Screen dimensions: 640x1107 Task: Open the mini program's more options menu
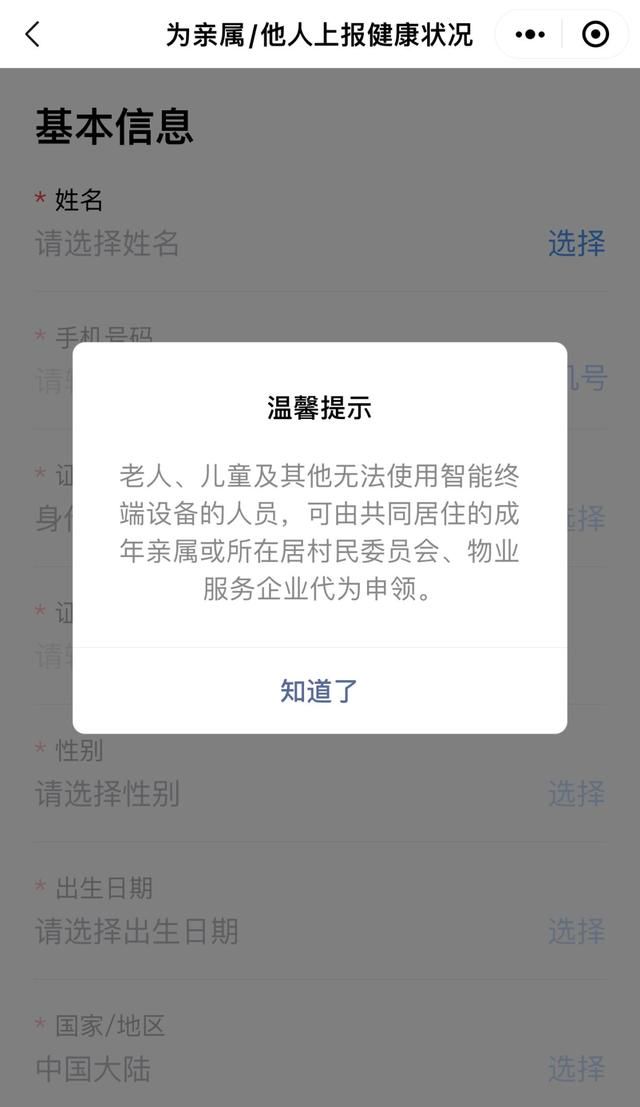(530, 35)
